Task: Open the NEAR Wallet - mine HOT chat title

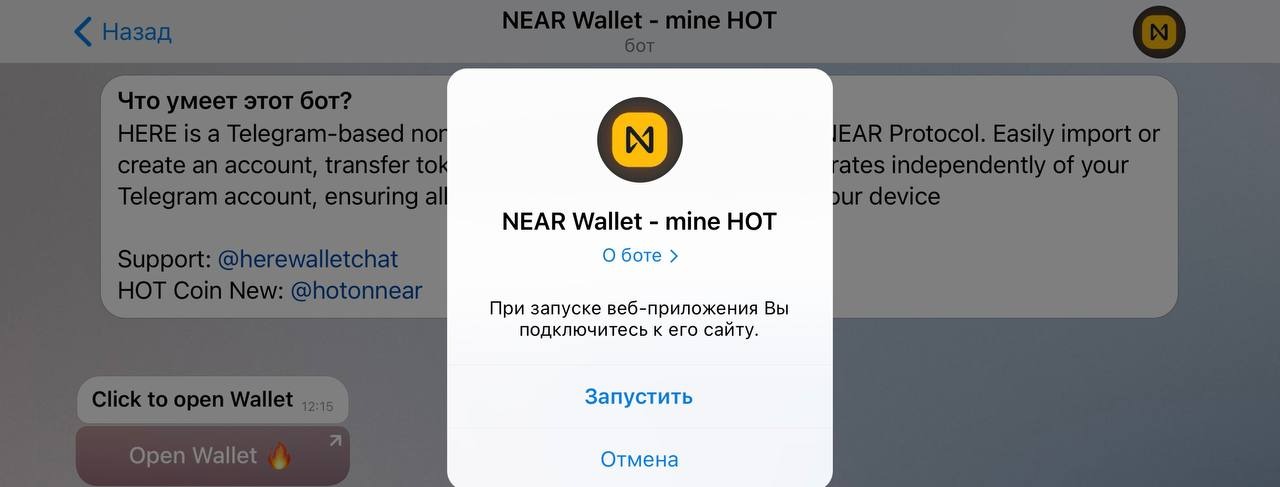Action: pos(639,20)
